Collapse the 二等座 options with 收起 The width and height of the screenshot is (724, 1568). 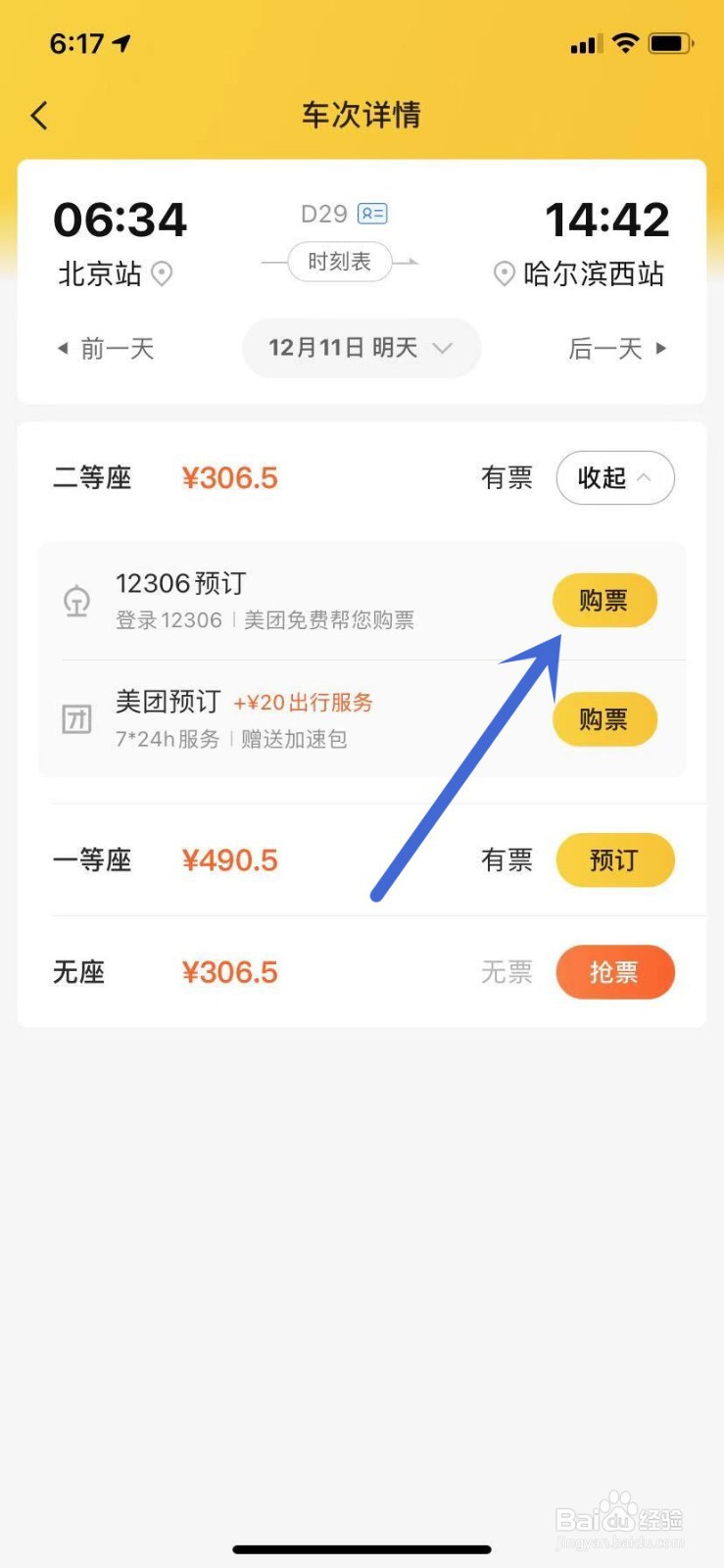(615, 477)
